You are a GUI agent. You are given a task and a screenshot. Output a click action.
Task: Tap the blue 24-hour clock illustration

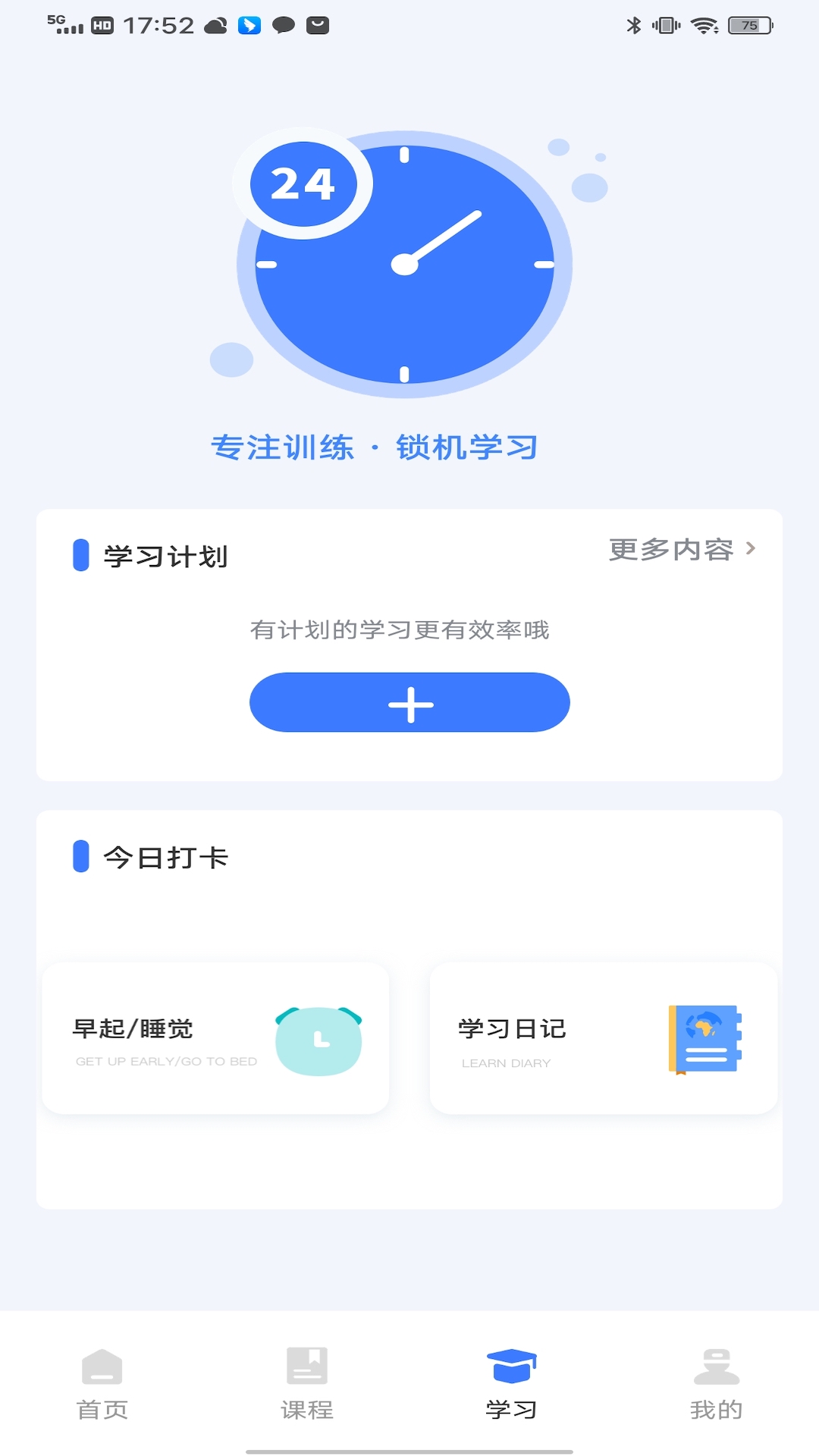coord(406,262)
